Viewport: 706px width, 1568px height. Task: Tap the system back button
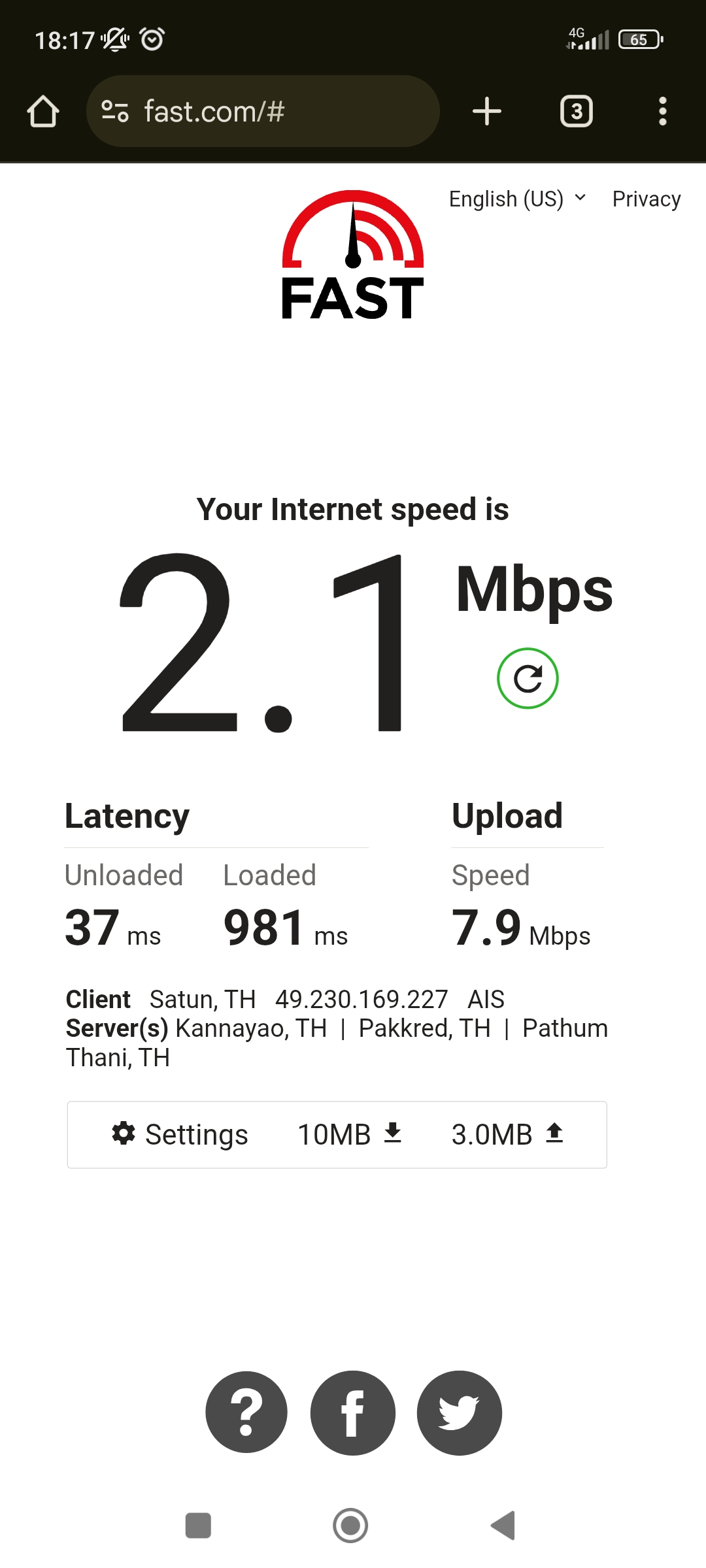[503, 1526]
